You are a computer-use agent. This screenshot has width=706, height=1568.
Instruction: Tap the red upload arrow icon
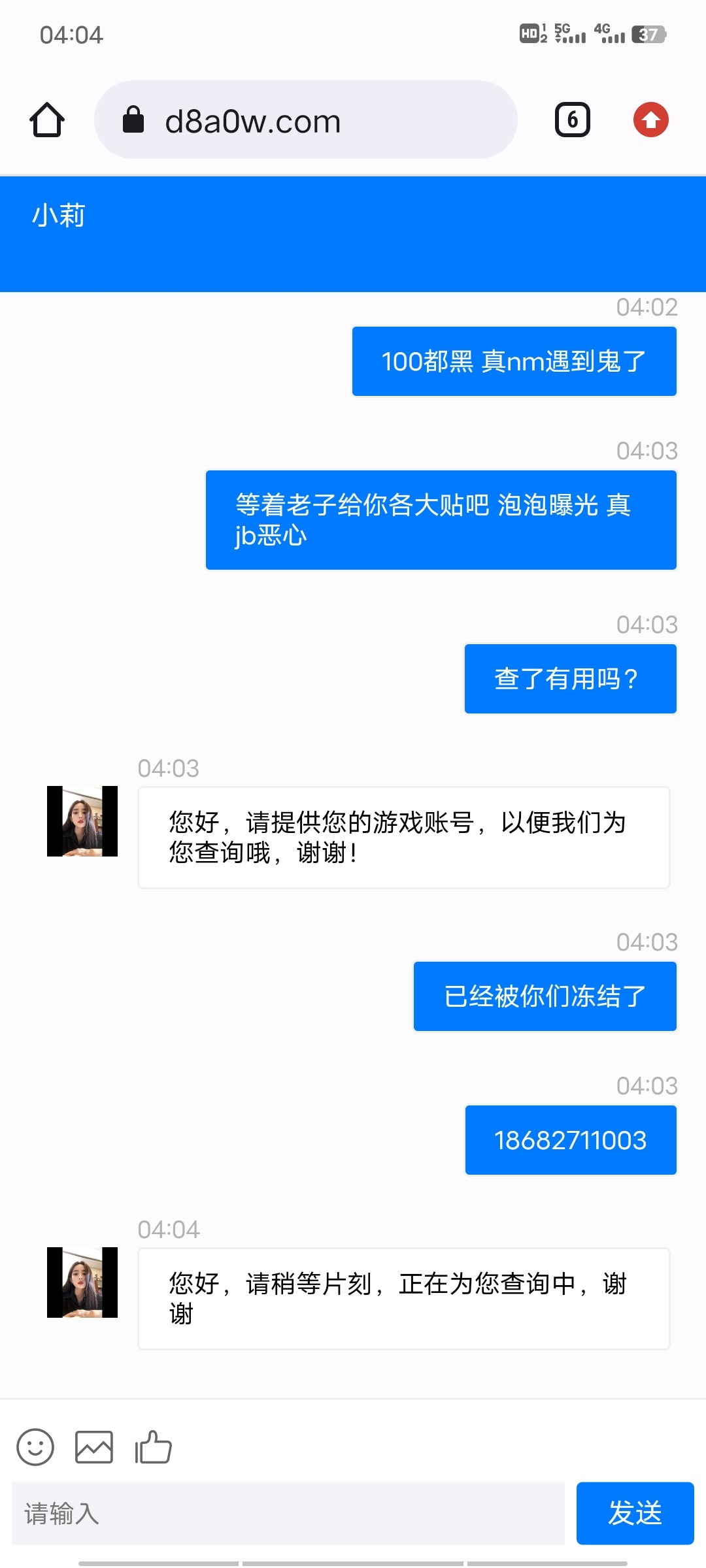[x=650, y=120]
